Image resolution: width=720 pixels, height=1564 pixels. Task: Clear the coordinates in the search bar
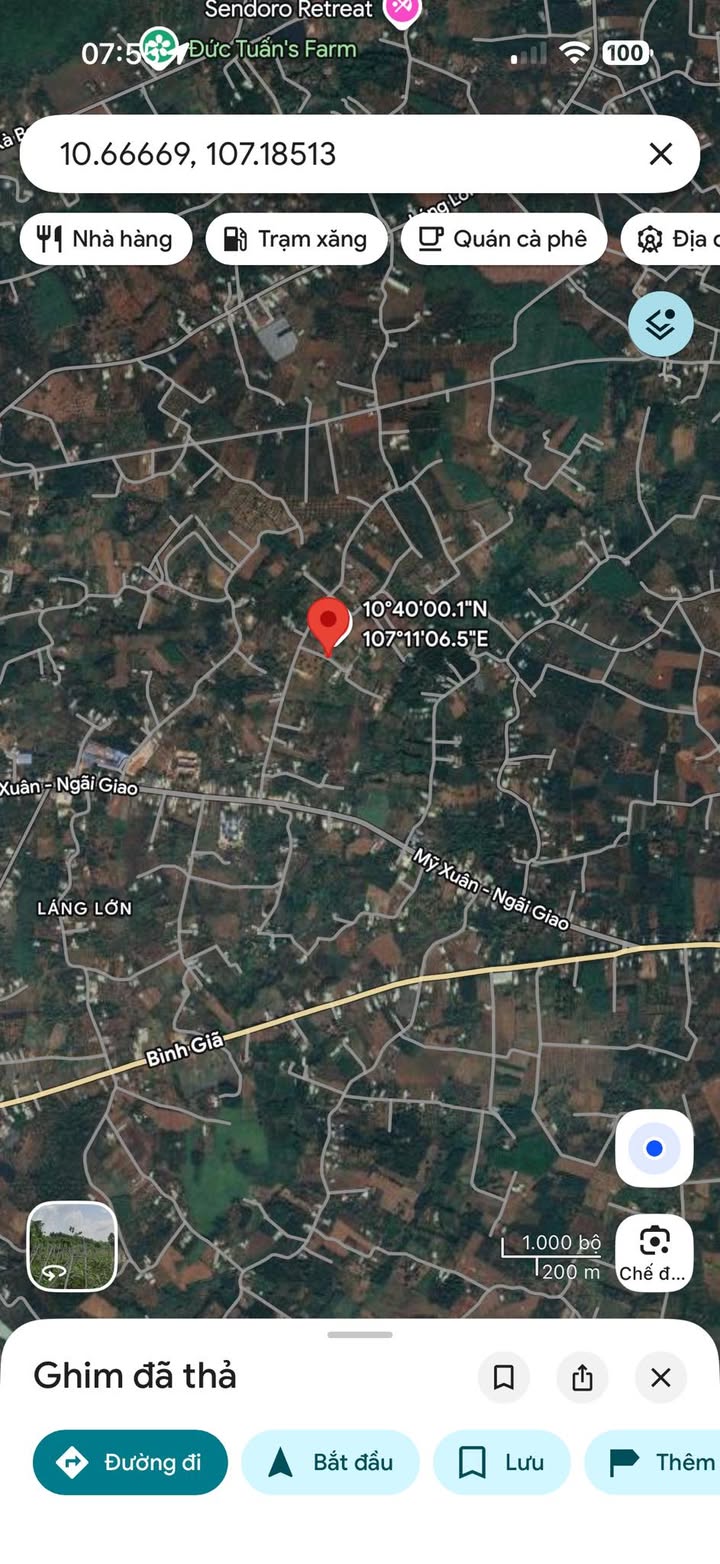click(x=660, y=154)
